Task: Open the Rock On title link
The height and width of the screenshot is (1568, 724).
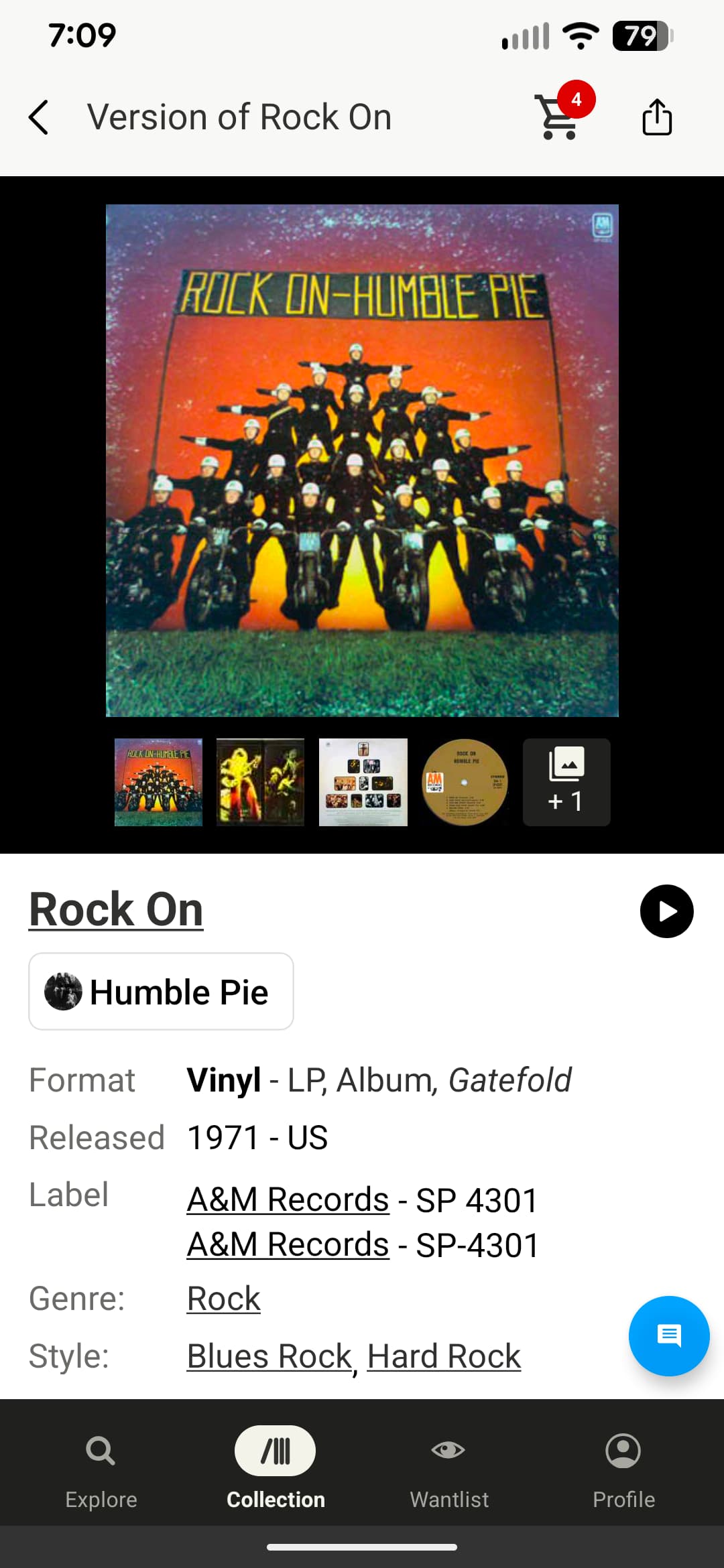Action: click(116, 910)
